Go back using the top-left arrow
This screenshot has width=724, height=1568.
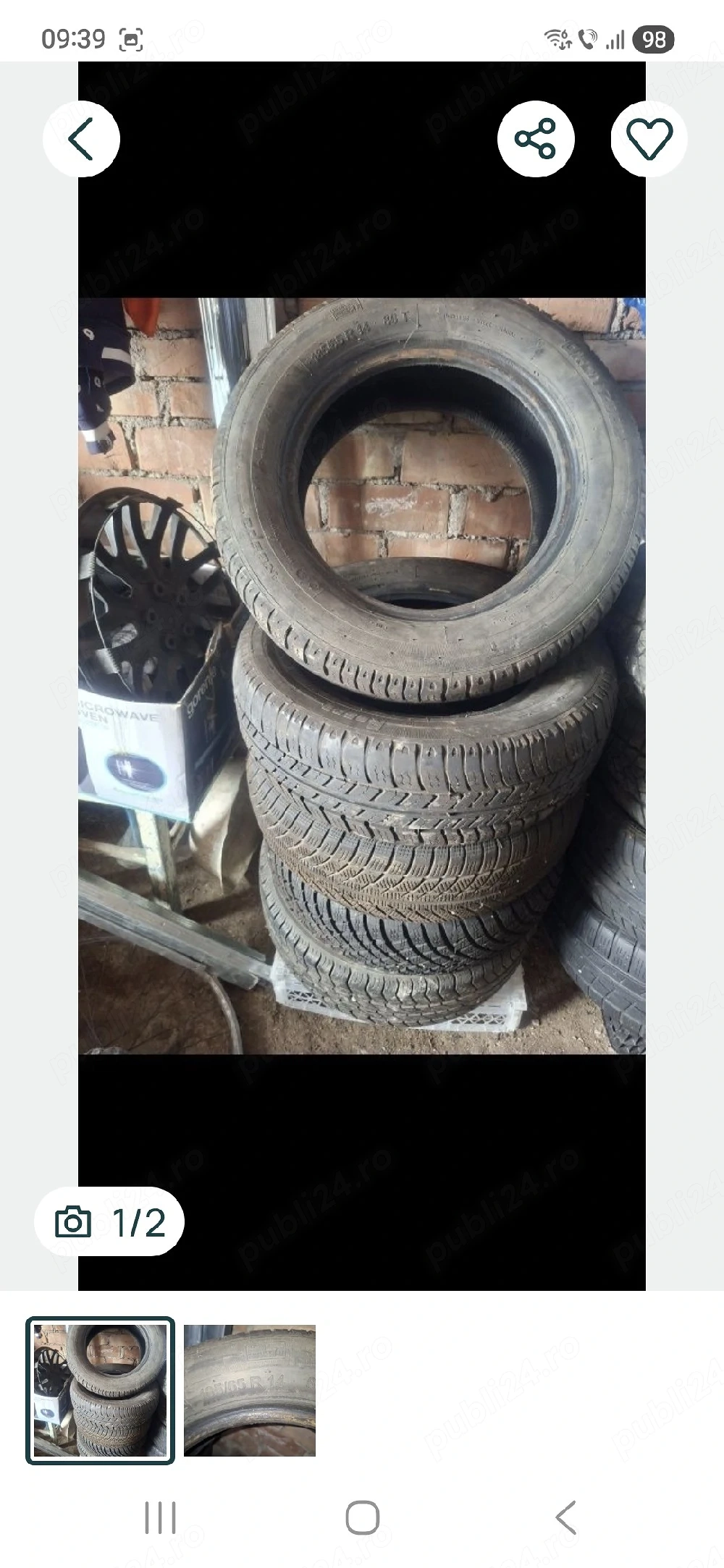(81, 139)
